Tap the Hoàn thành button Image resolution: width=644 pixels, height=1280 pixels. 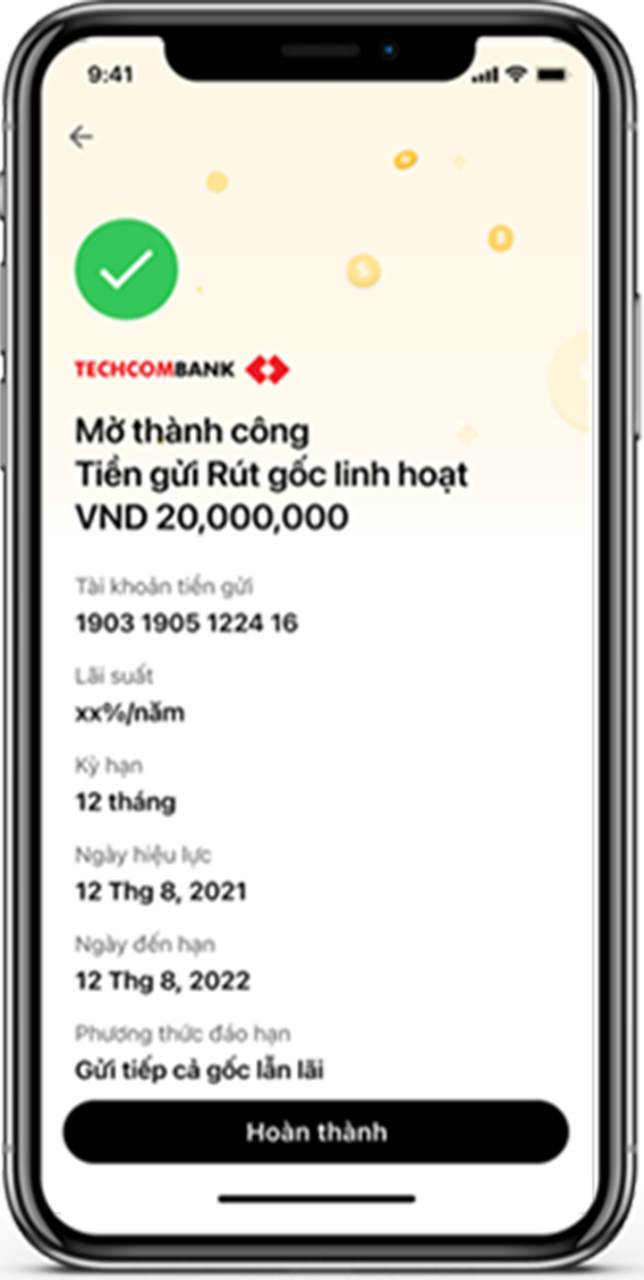click(316, 1132)
